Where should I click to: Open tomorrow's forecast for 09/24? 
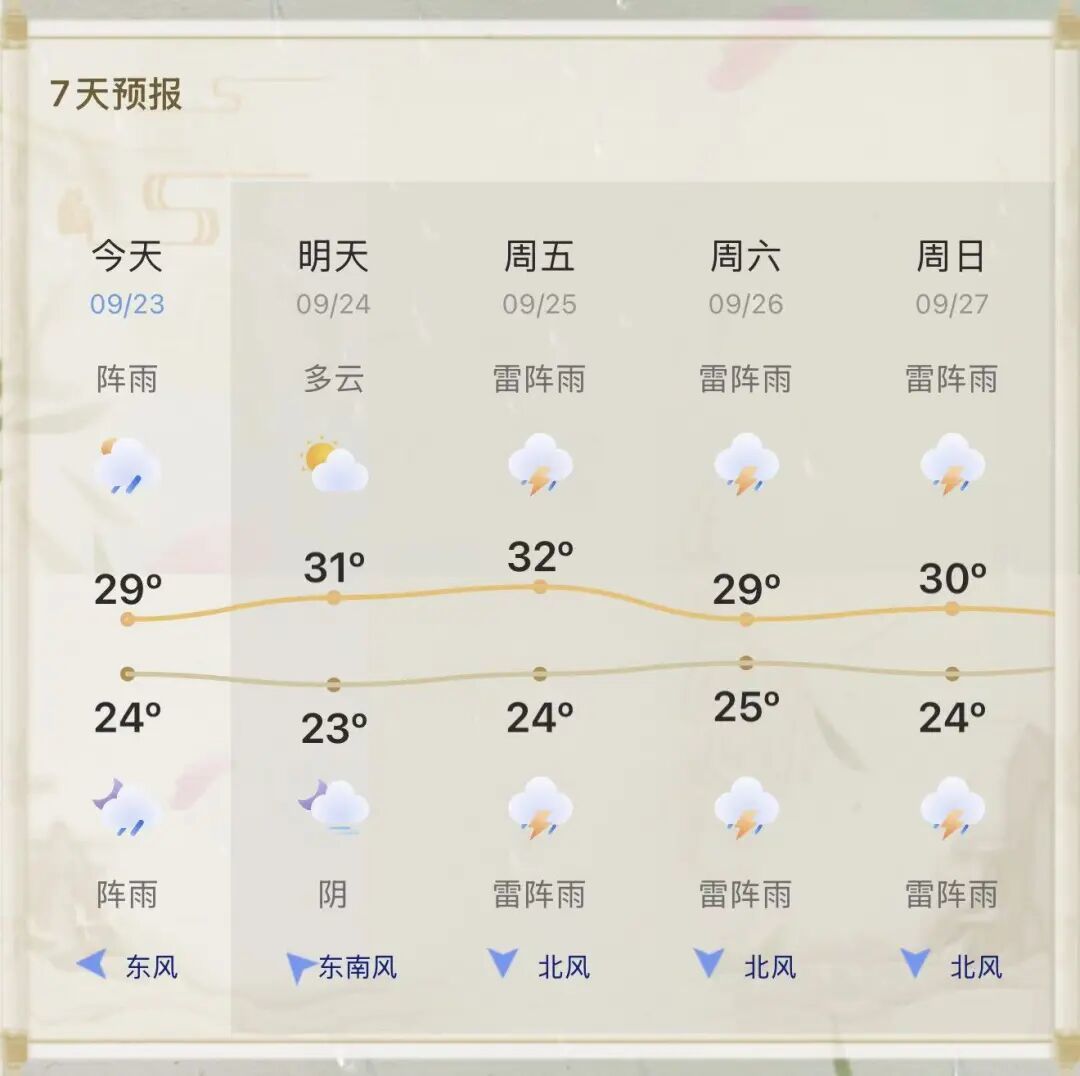tap(333, 608)
